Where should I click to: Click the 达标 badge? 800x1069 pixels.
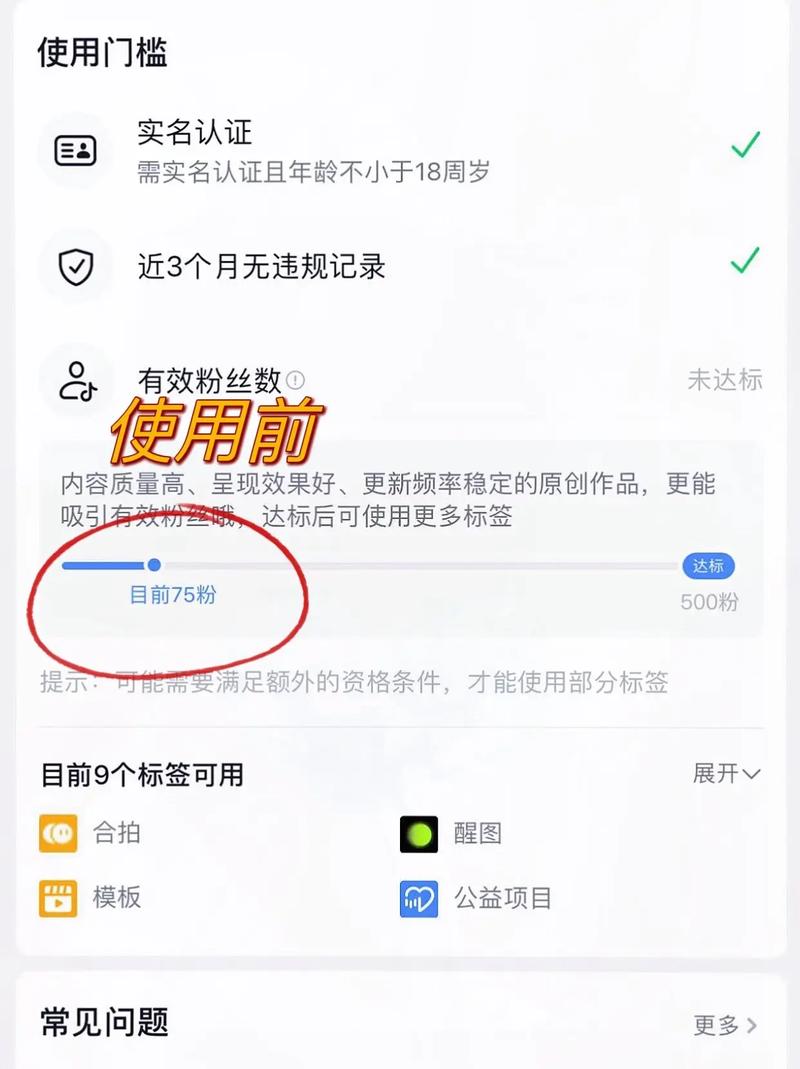(x=708, y=565)
